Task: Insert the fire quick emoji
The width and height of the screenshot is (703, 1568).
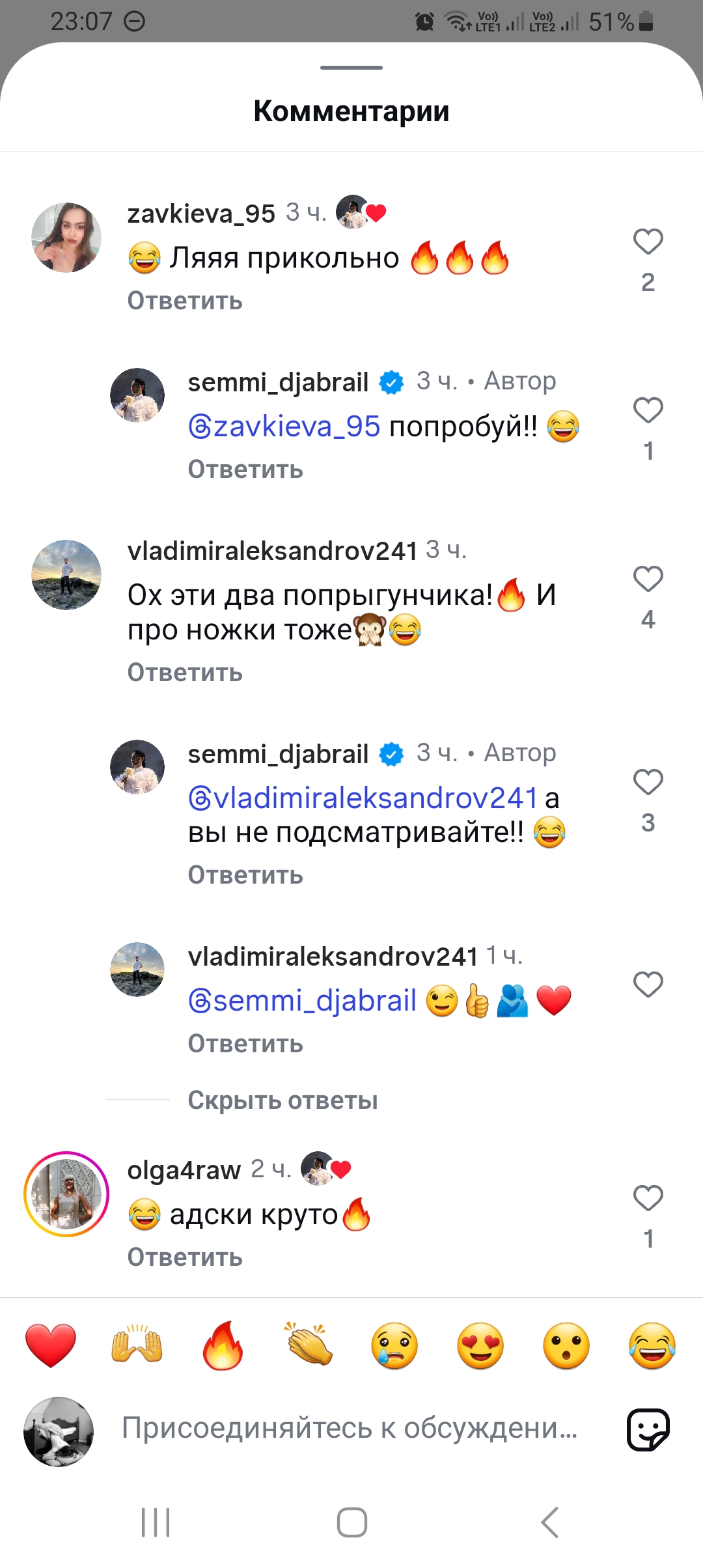Action: coord(223,1345)
